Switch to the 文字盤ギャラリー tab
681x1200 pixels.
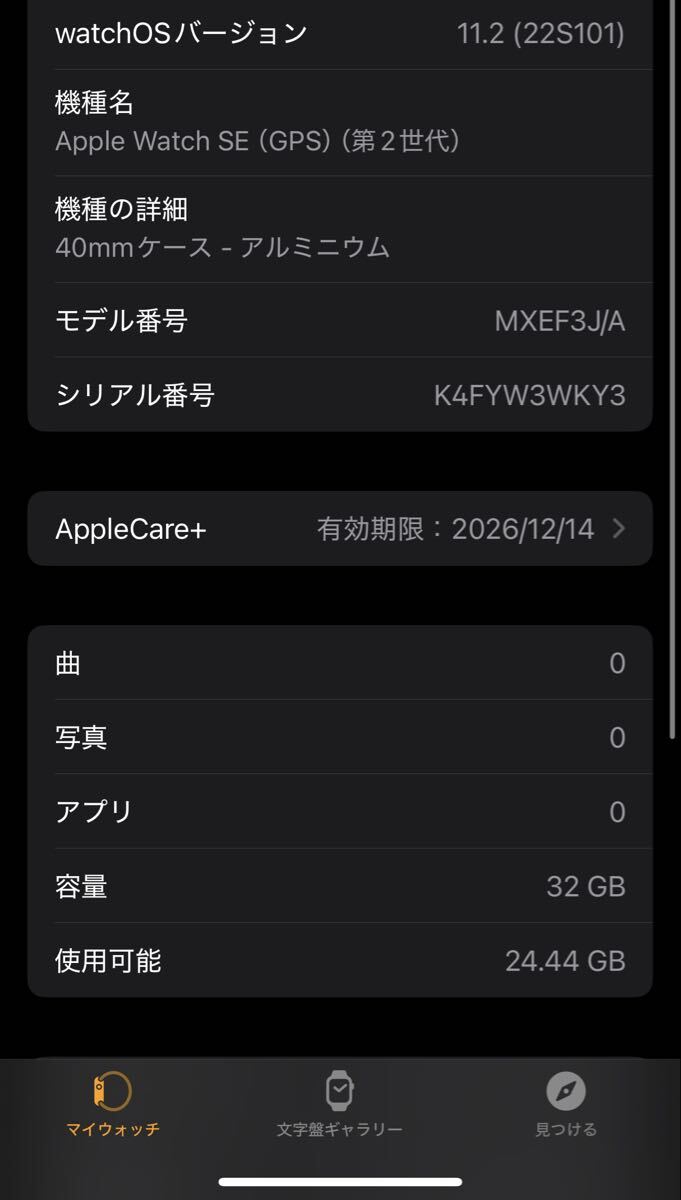[x=340, y=1104]
